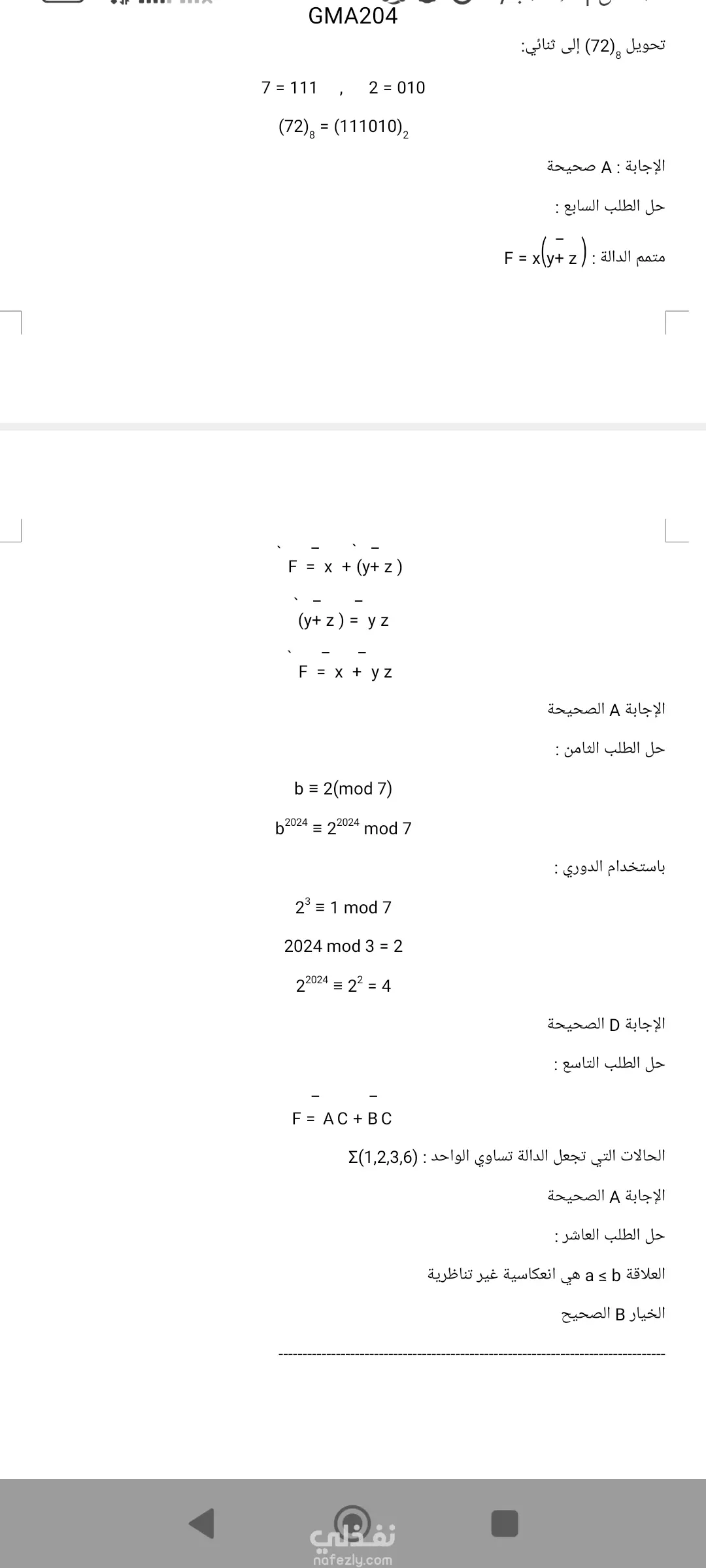Go back using the navigation bar arrow

pos(201,1523)
